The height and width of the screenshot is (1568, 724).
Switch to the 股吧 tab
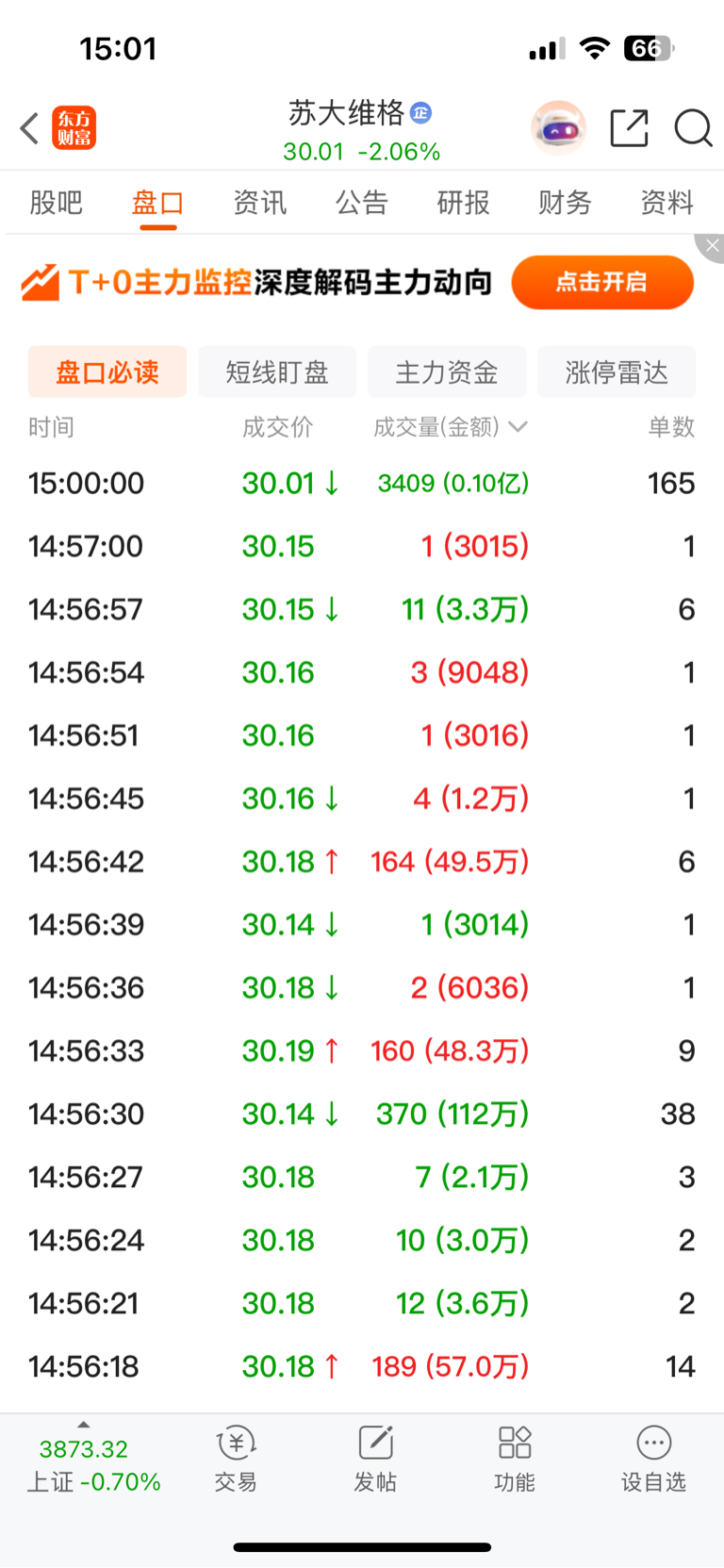coord(56,202)
